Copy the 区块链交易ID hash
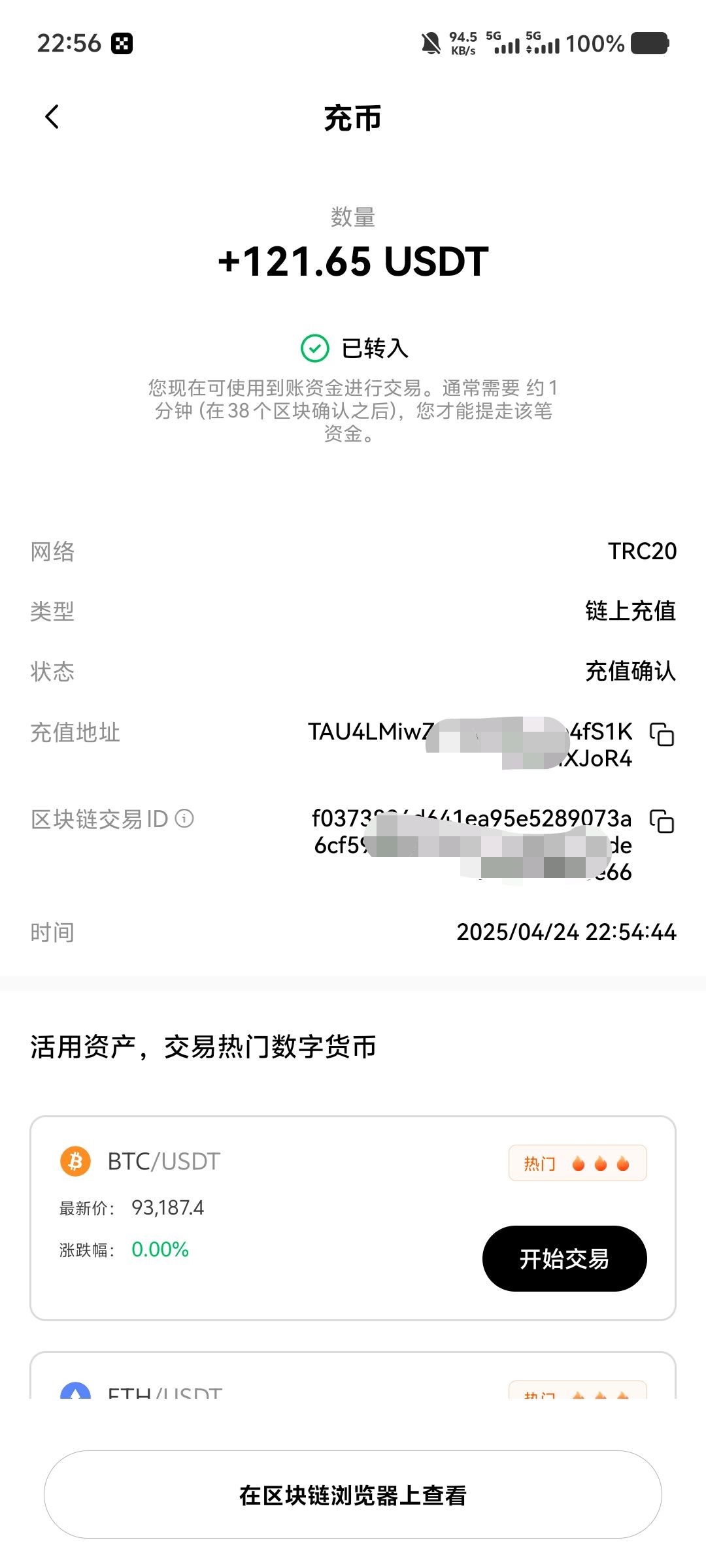 coord(662,821)
